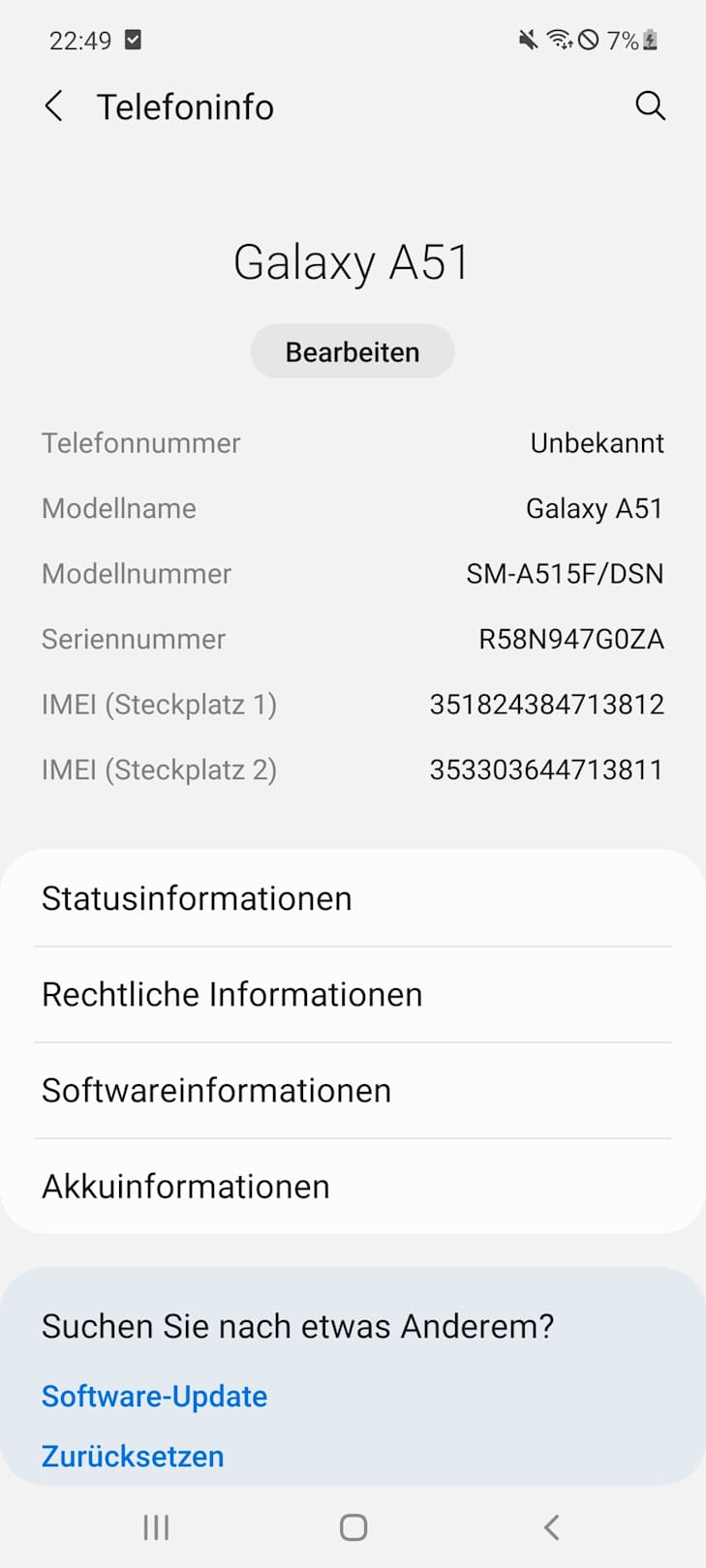Open recent apps from navigation bar

click(x=156, y=1527)
